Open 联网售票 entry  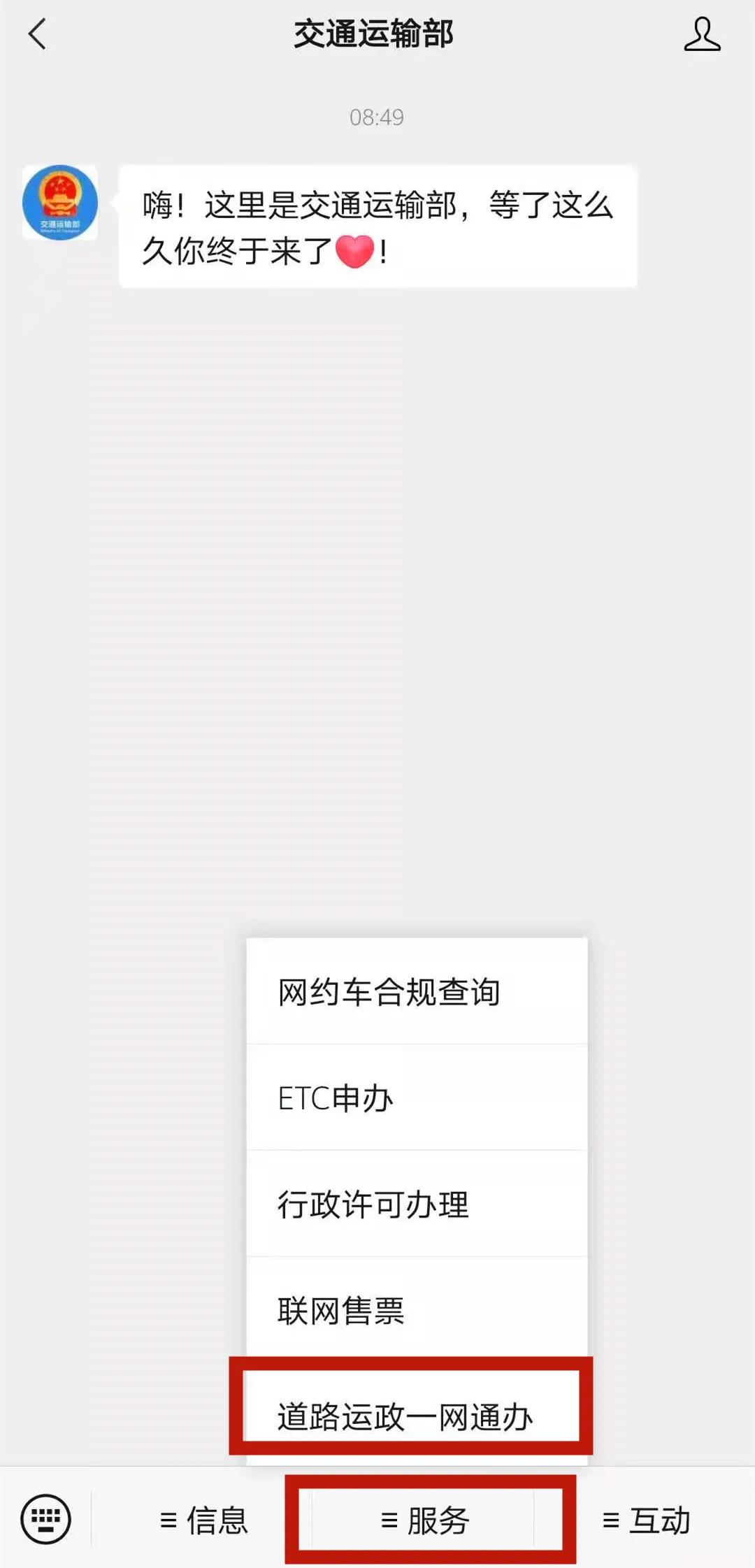click(x=417, y=1311)
